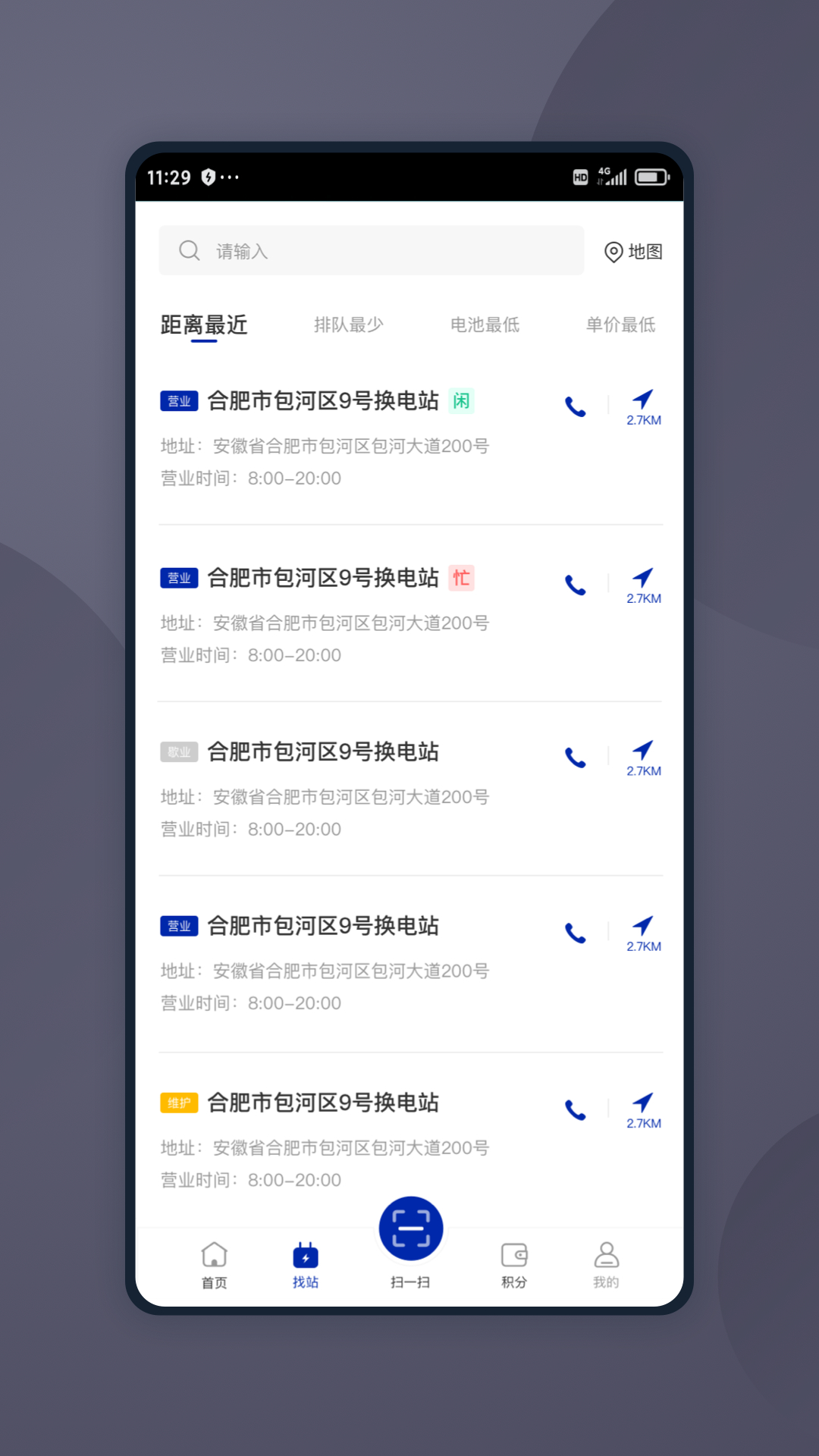Switch to the 电池最低 tab
This screenshot has height=1456, width=819.
[485, 325]
